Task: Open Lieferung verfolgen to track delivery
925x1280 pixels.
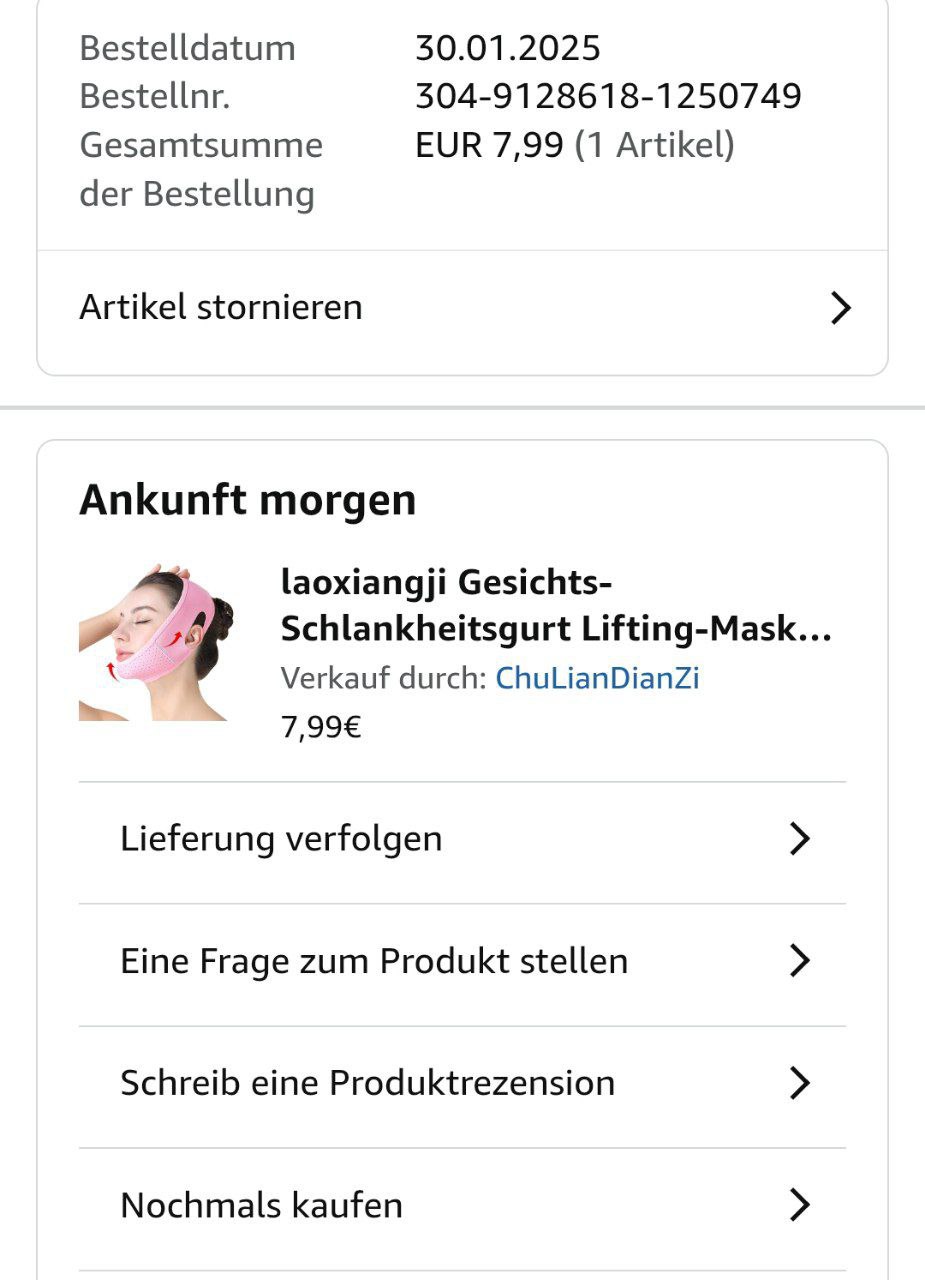Action: coord(462,839)
